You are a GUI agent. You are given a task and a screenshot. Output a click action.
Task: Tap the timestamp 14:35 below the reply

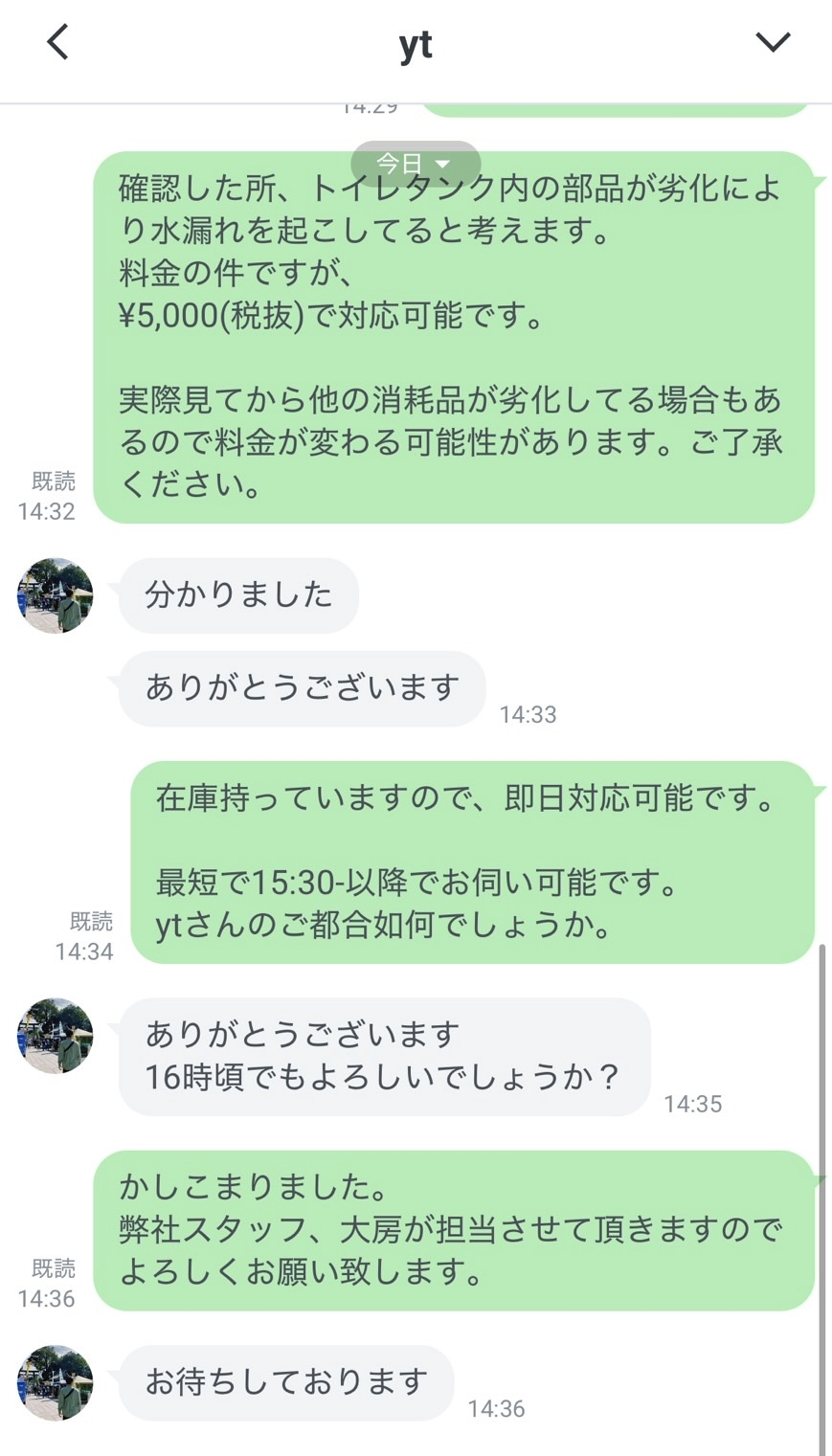[x=693, y=1103]
